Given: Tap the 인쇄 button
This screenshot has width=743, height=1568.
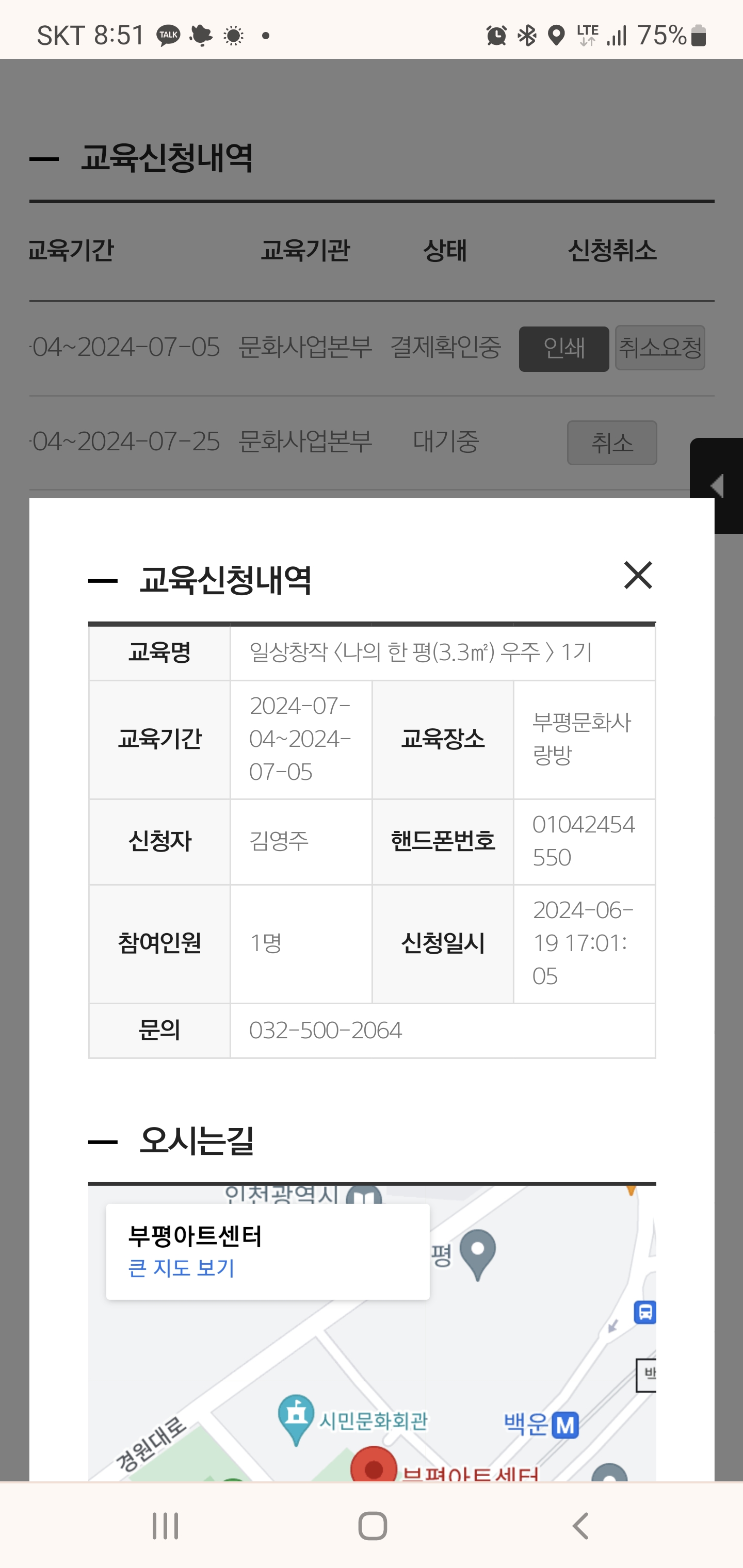Looking at the screenshot, I should coord(563,349).
